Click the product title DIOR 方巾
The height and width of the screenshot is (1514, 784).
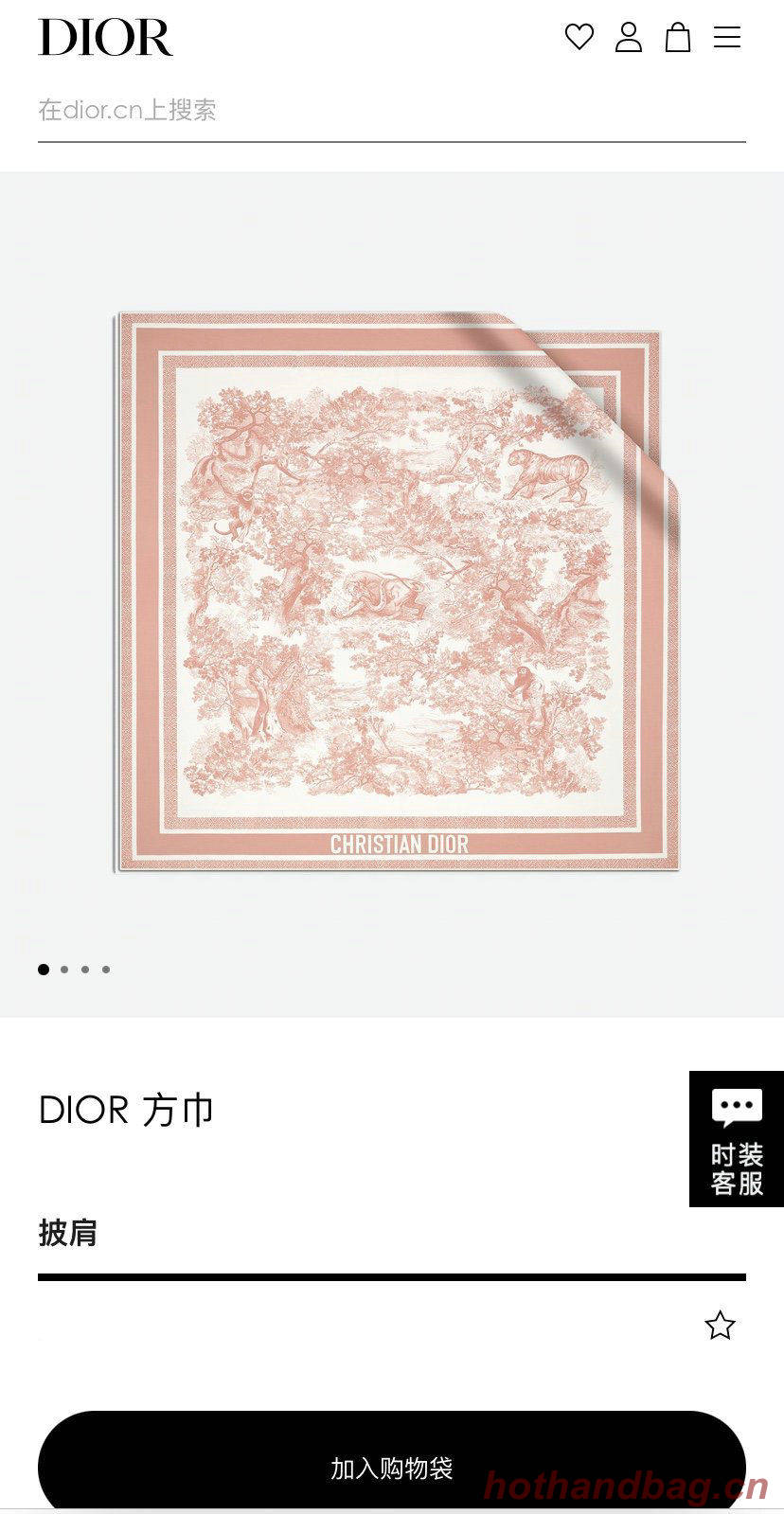coord(127,1110)
